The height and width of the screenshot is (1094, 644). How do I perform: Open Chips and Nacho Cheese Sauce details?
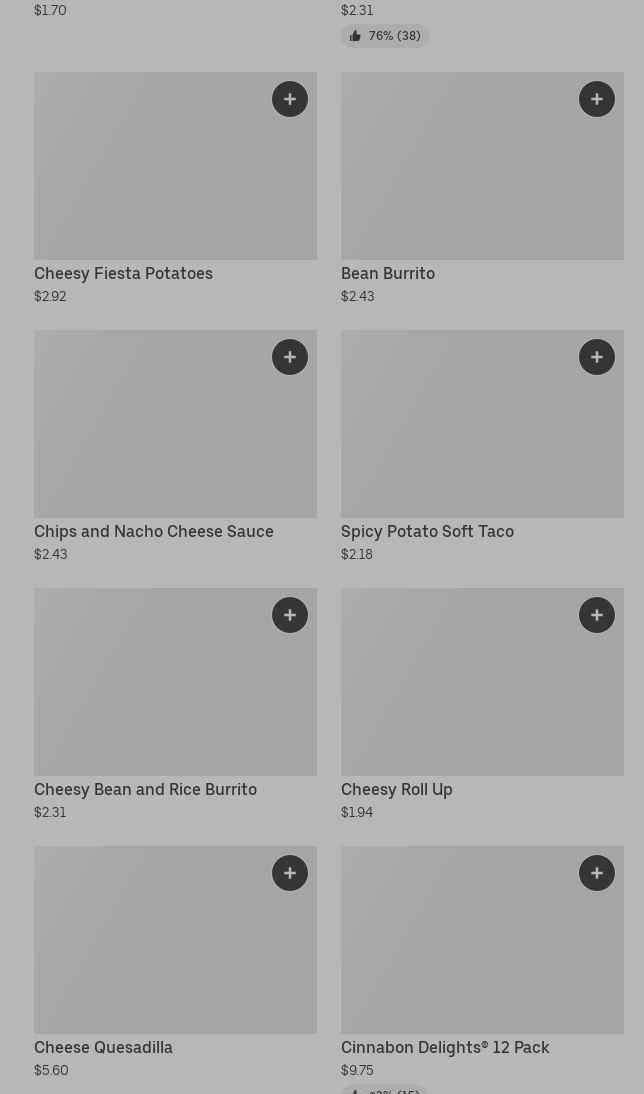(x=150, y=440)
